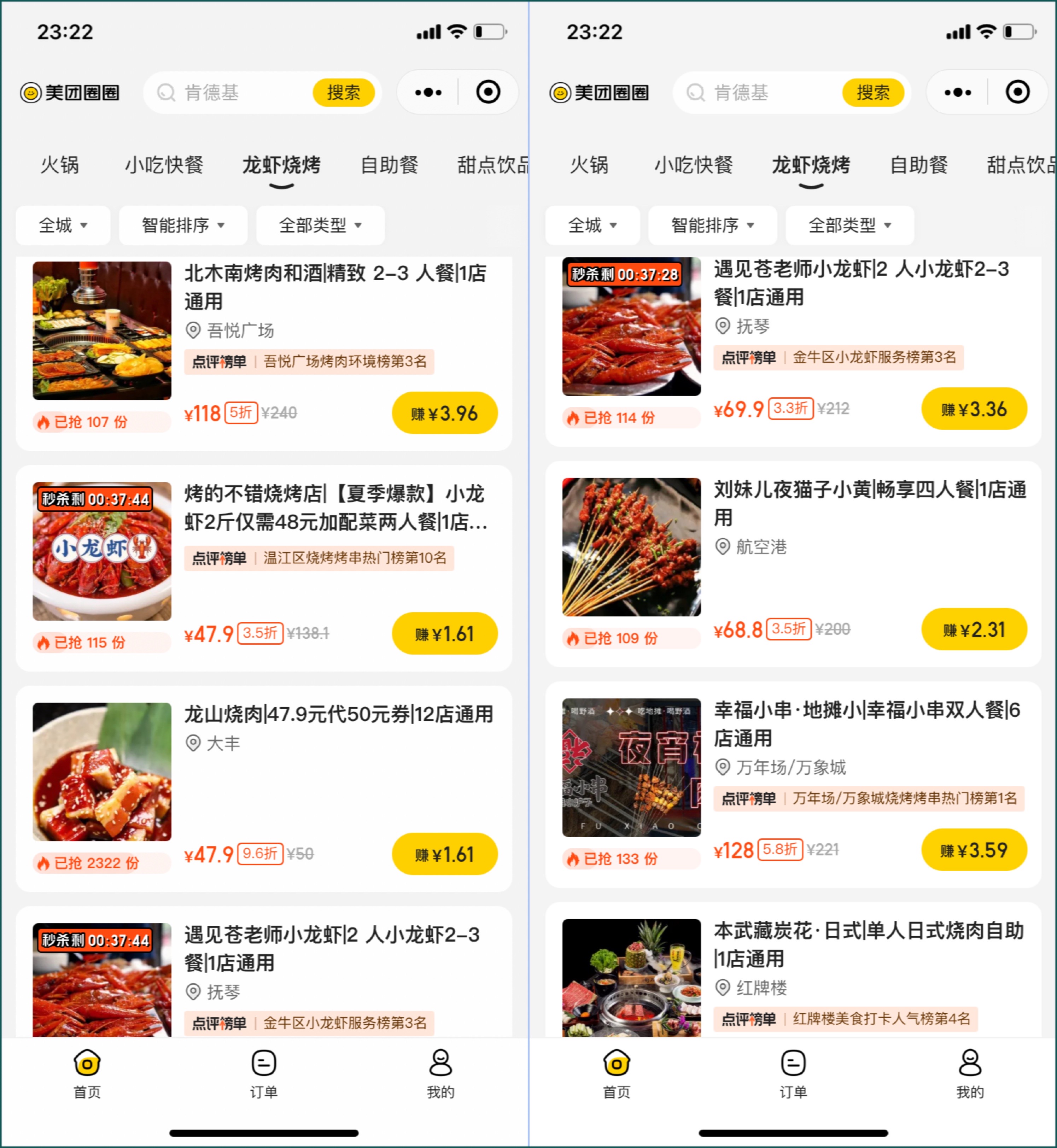Open the mini-program more options ellipsis icon
This screenshot has height=1148, width=1057.
(428, 92)
